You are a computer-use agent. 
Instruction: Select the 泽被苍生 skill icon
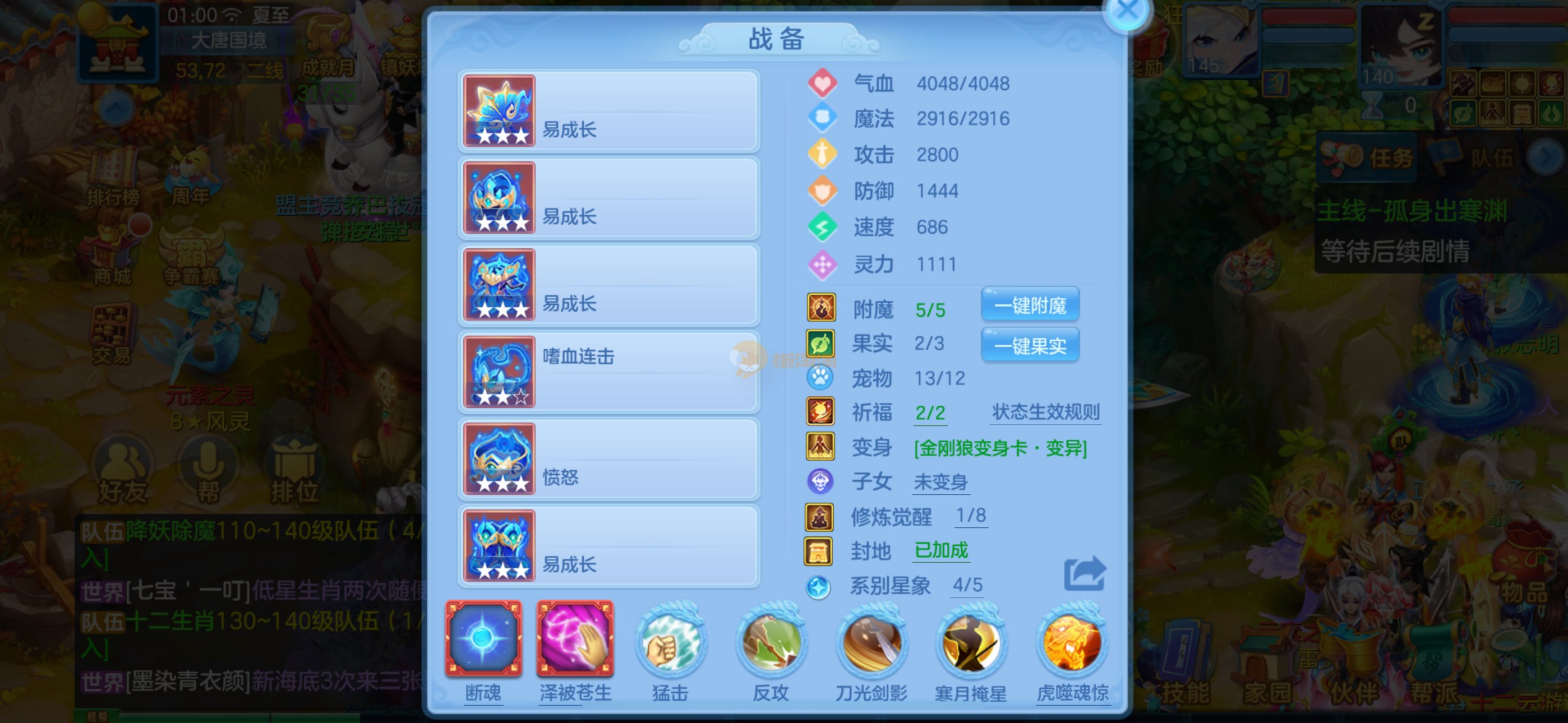[x=575, y=638]
